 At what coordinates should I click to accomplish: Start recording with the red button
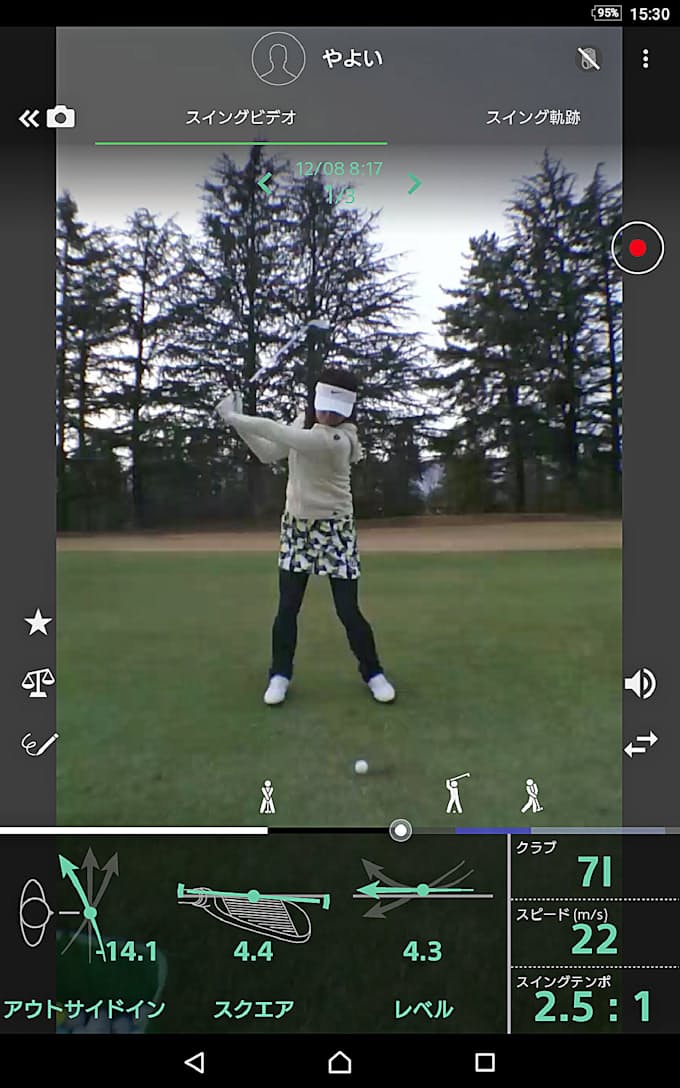(638, 248)
